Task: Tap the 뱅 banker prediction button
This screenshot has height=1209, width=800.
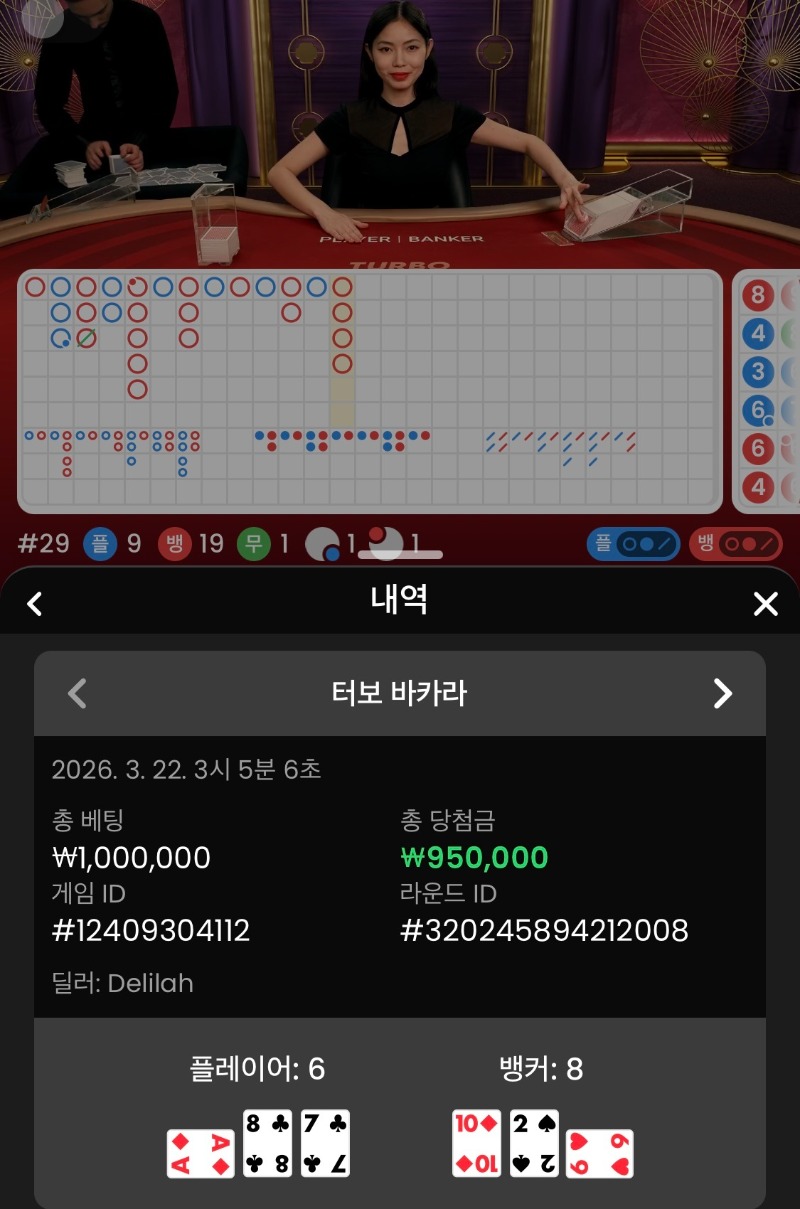Action: tap(735, 544)
